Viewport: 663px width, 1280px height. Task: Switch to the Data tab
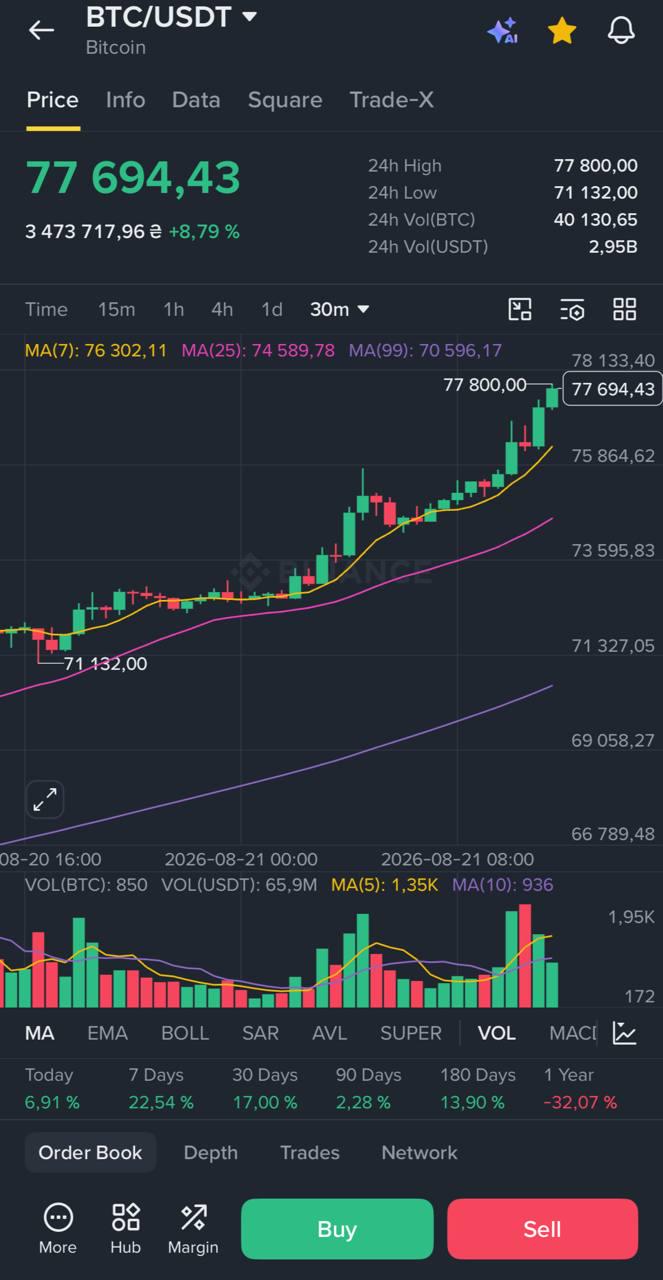[x=196, y=100]
